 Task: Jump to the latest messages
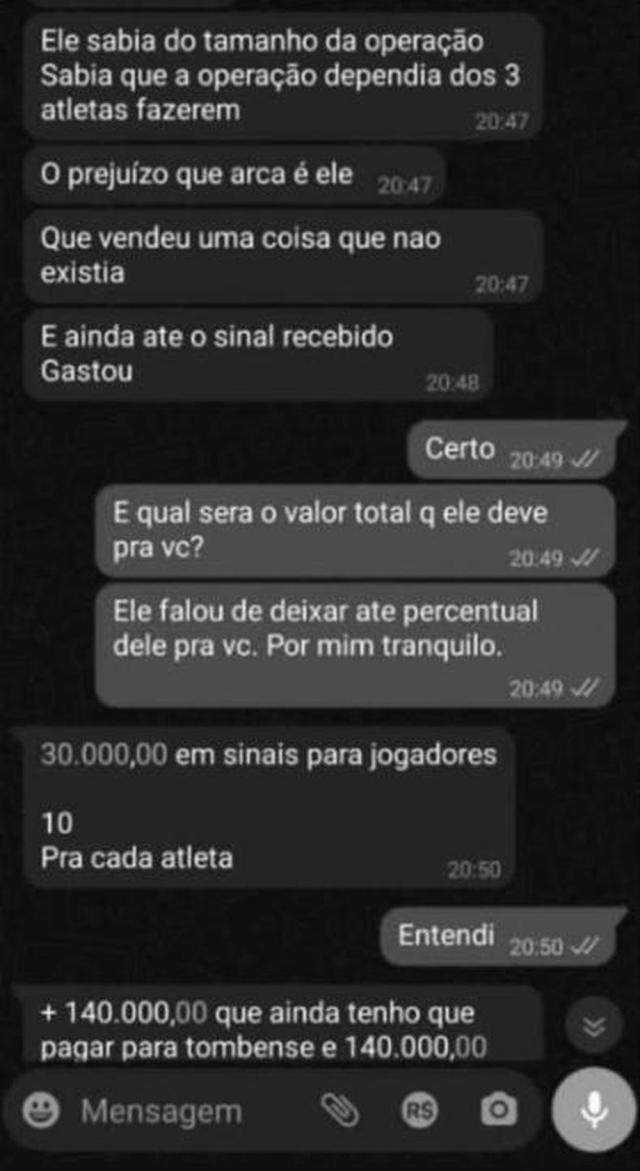tap(594, 1027)
